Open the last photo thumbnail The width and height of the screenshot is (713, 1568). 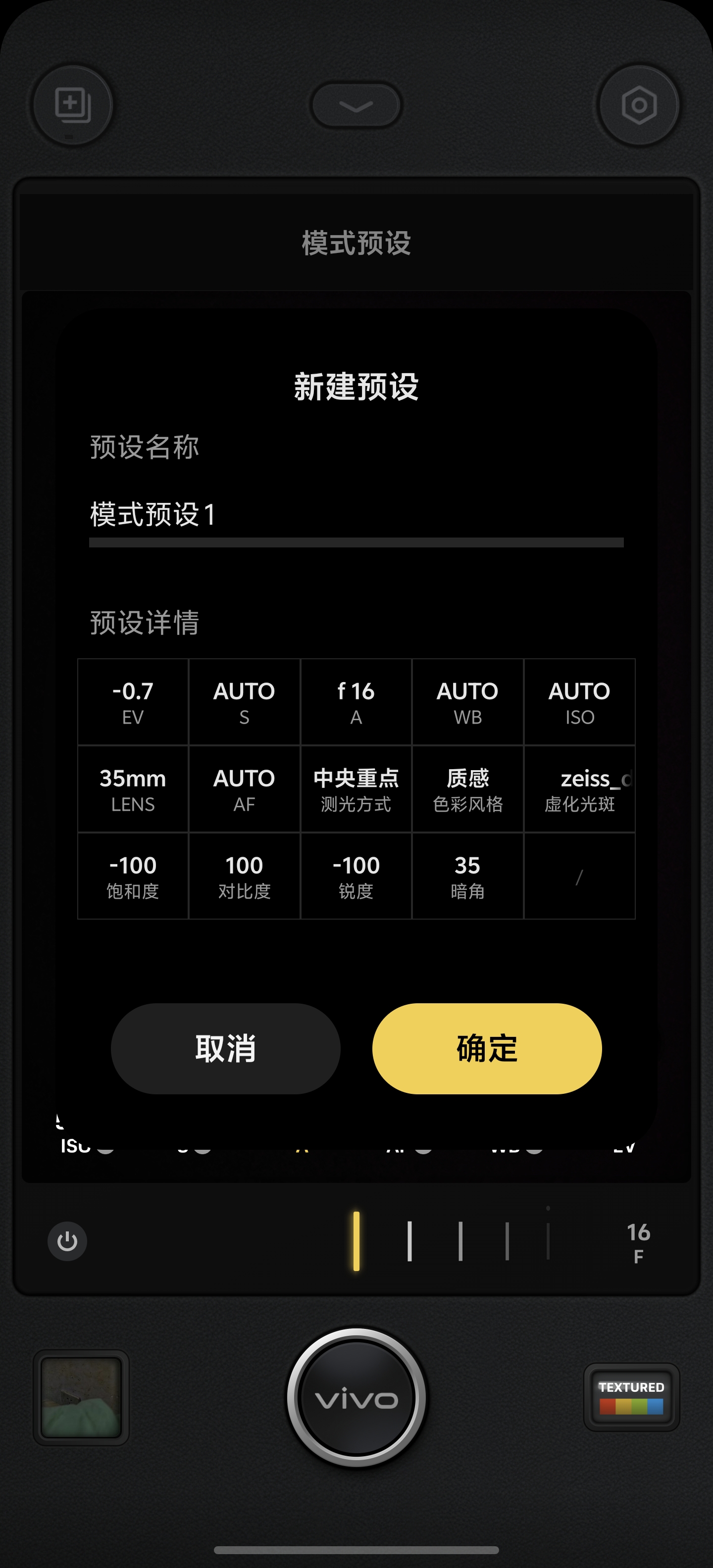tap(81, 1397)
